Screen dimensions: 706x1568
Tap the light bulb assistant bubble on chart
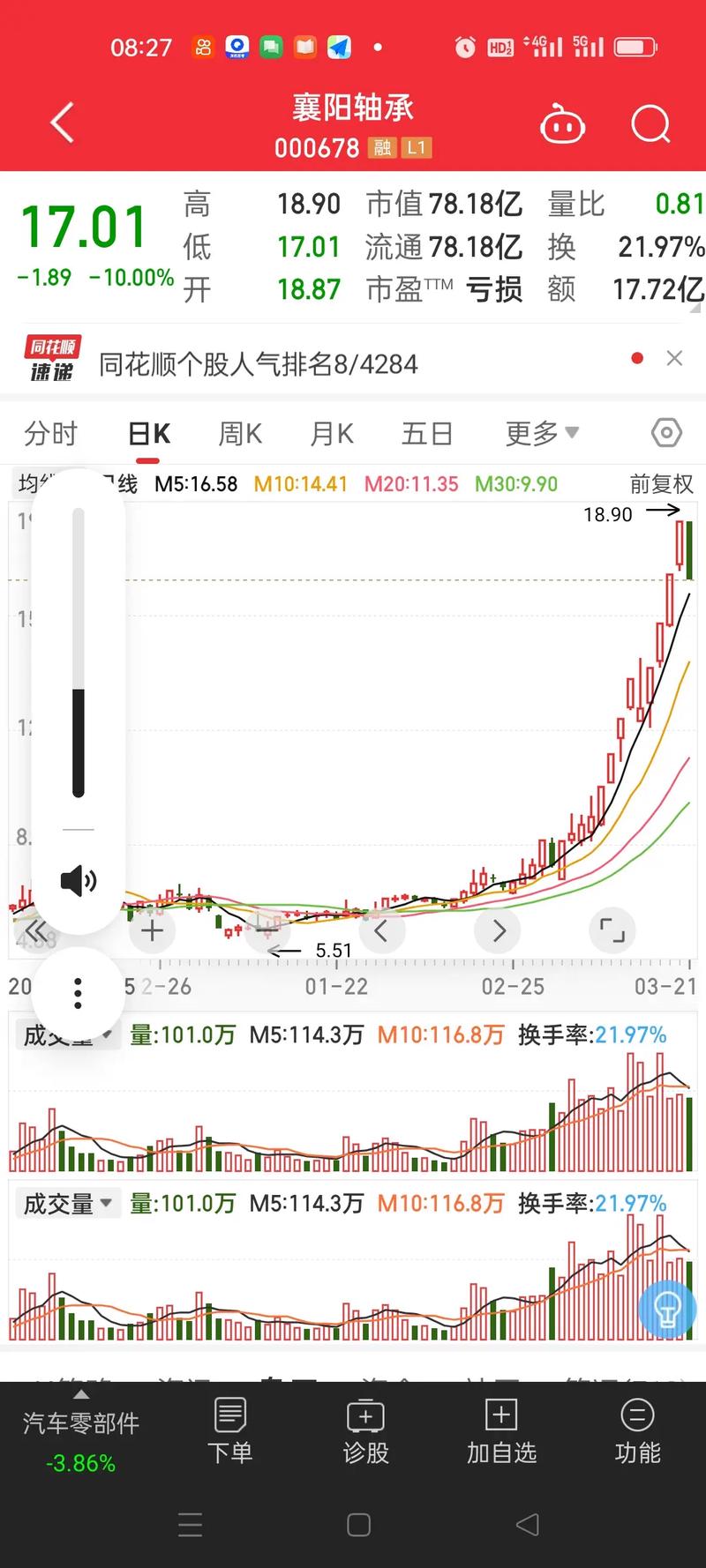pos(667,1310)
